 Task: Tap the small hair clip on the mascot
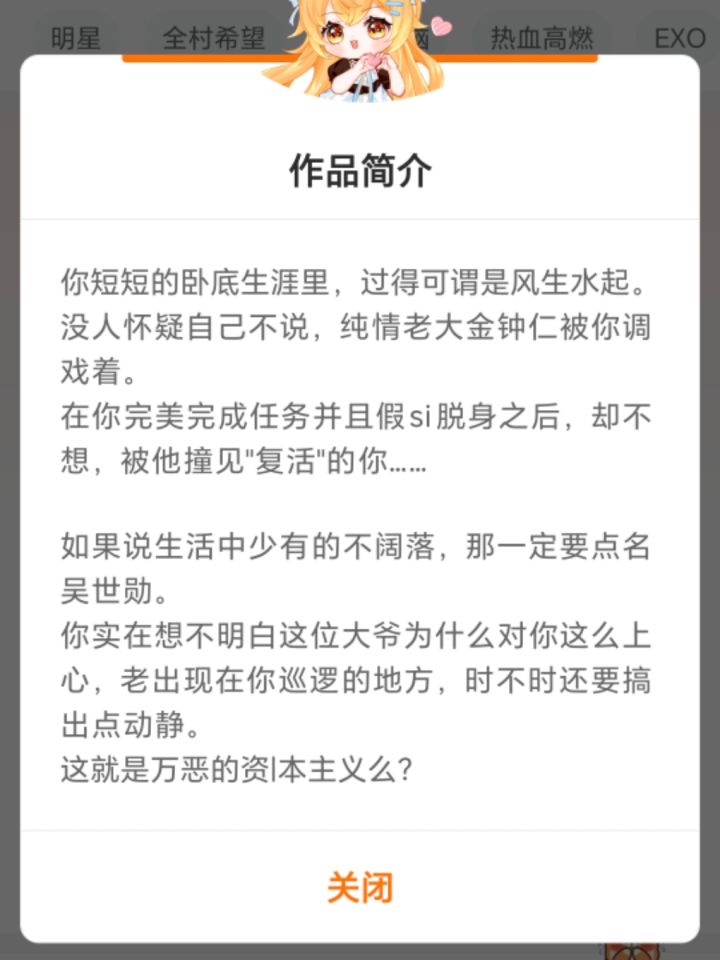[395, 9]
